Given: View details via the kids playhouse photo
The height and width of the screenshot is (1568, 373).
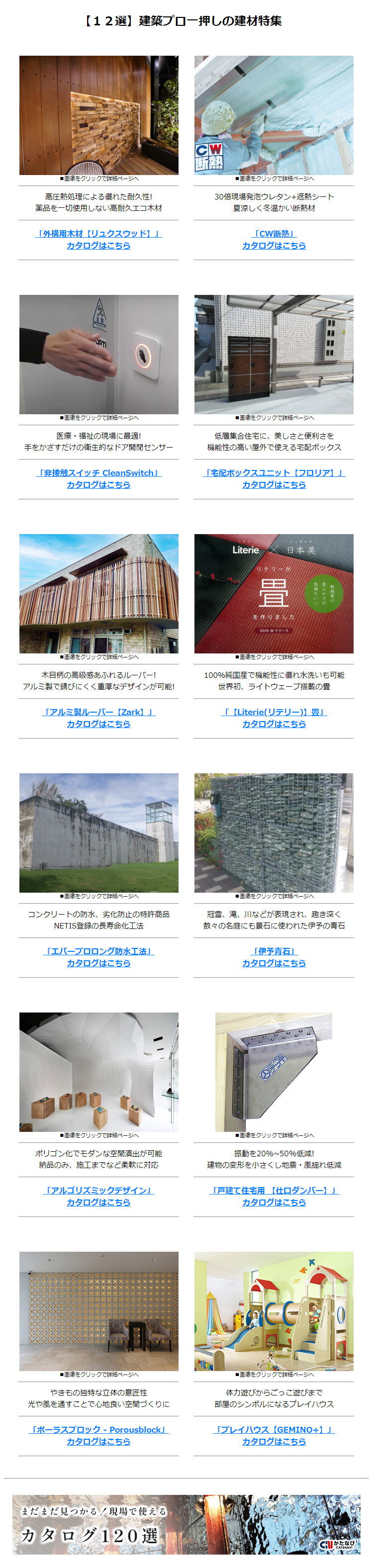Looking at the screenshot, I should [274, 1311].
